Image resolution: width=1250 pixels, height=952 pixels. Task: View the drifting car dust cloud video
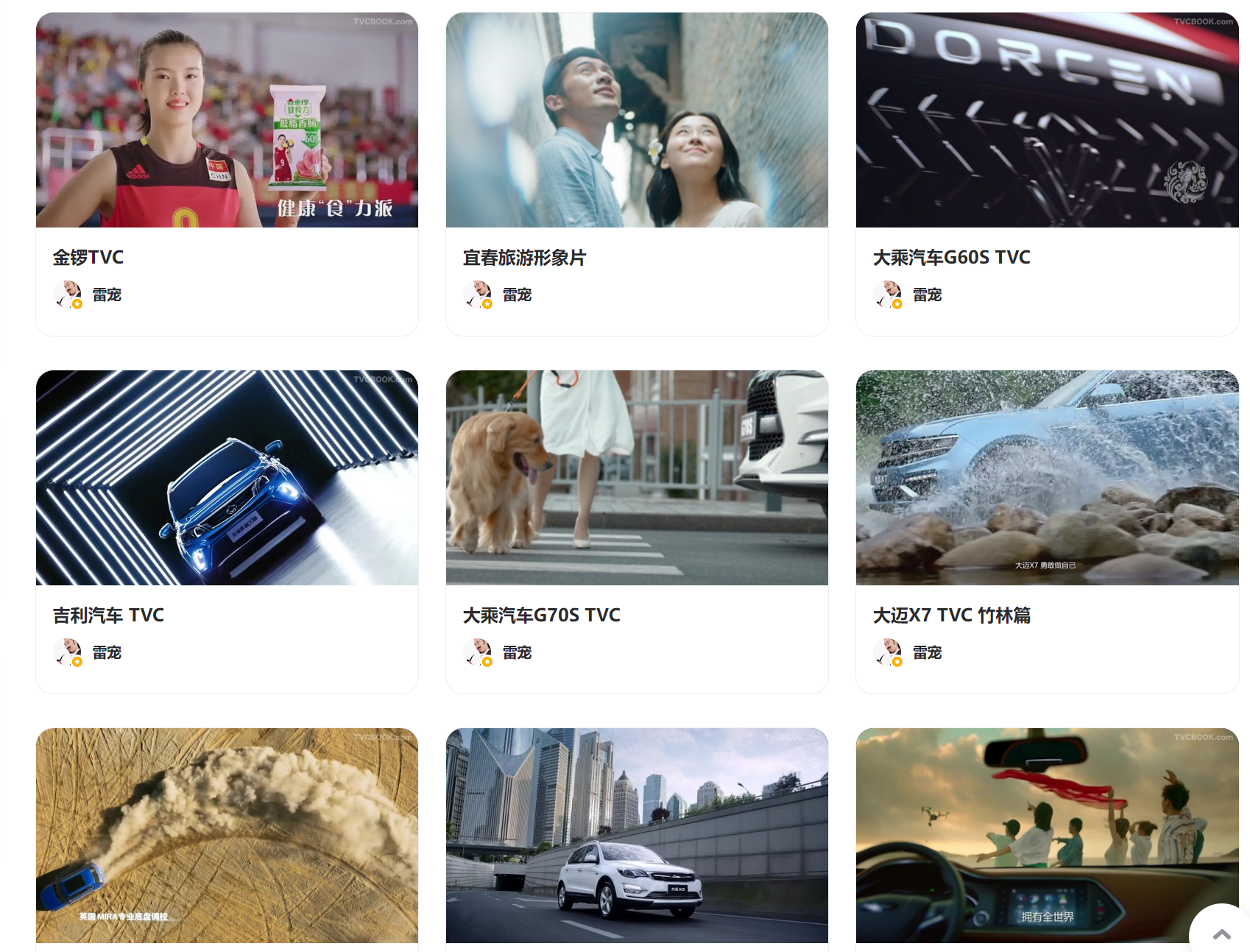pyautogui.click(x=227, y=836)
